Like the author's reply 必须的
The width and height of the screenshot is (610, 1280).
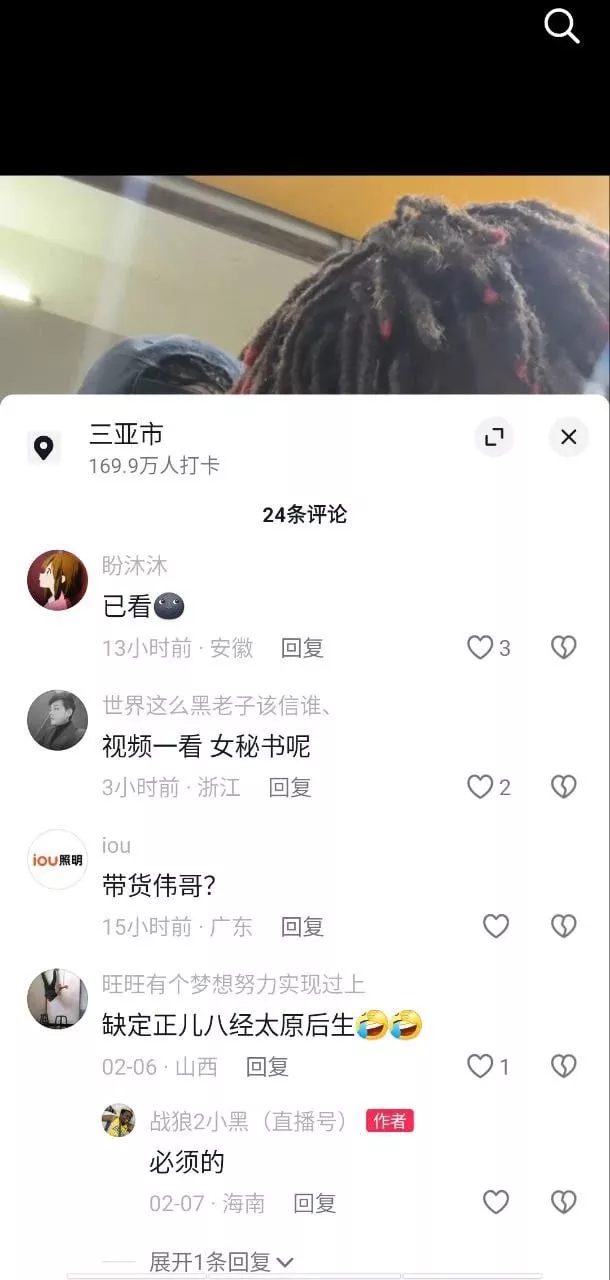(x=496, y=1202)
